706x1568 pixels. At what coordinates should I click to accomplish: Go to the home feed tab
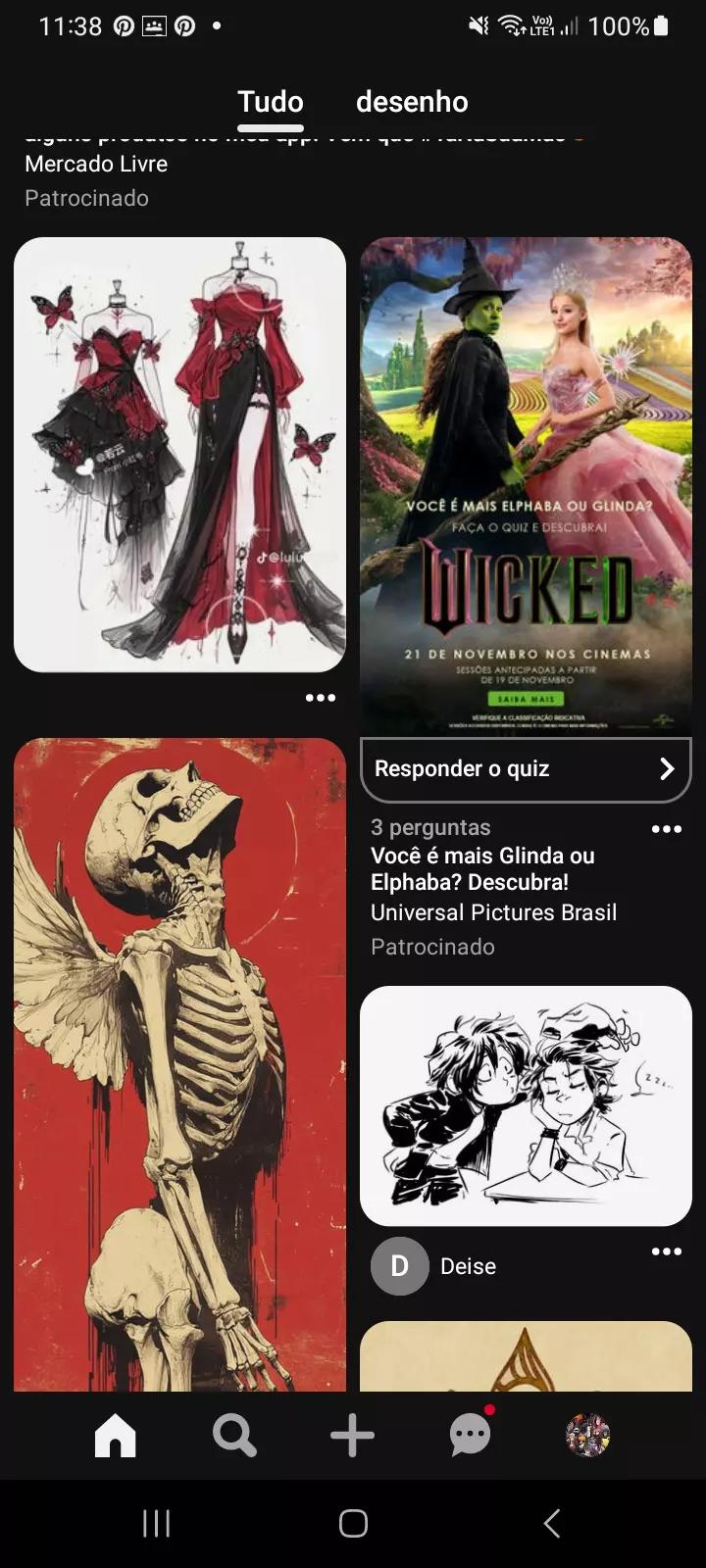click(116, 1436)
